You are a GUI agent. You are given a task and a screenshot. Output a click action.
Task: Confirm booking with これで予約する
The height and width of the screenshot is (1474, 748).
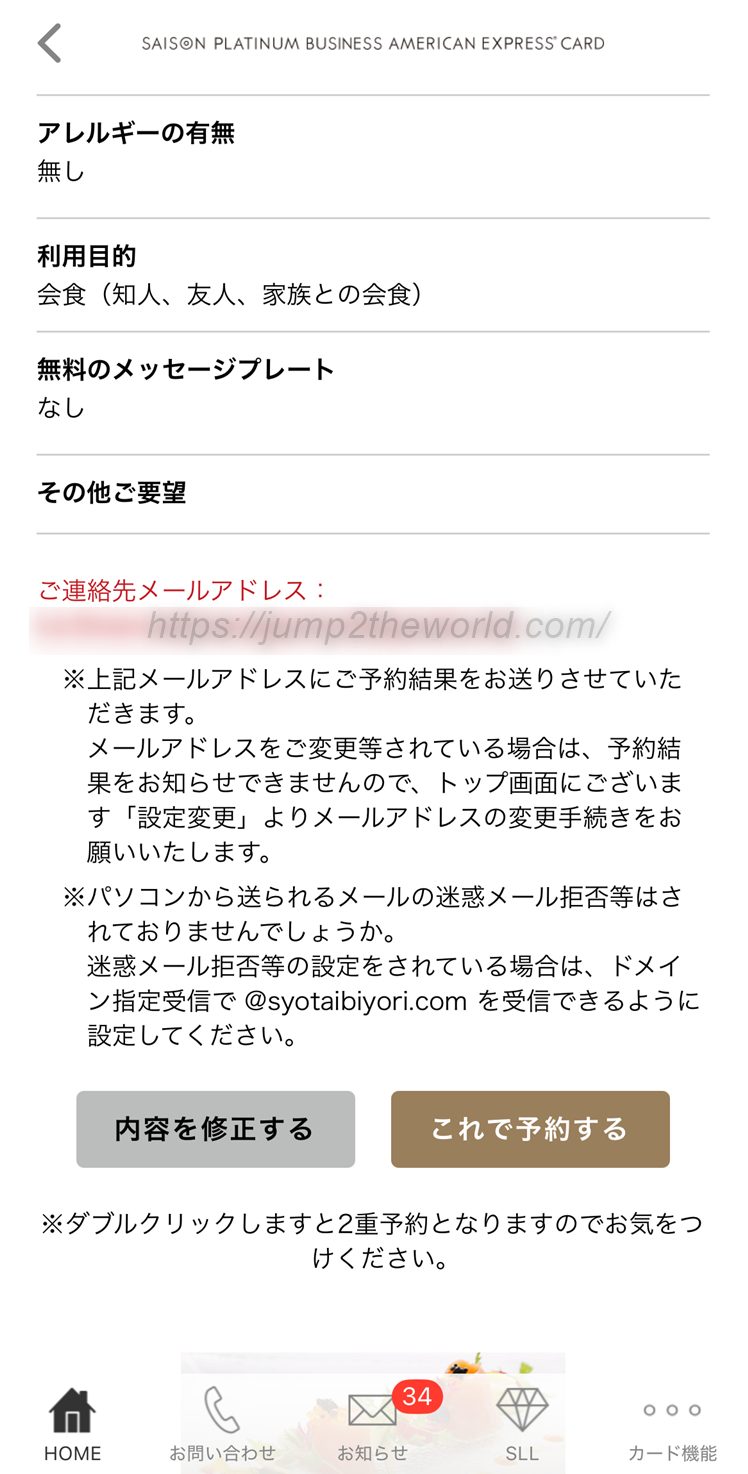click(x=530, y=1129)
